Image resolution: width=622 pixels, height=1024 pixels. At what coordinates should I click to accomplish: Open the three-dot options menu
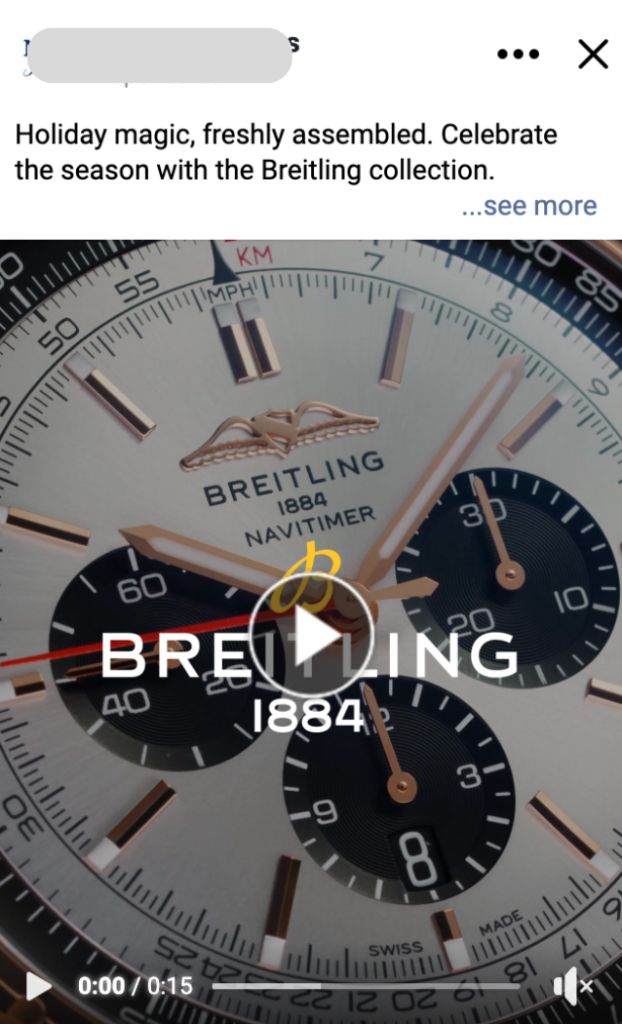pos(518,54)
